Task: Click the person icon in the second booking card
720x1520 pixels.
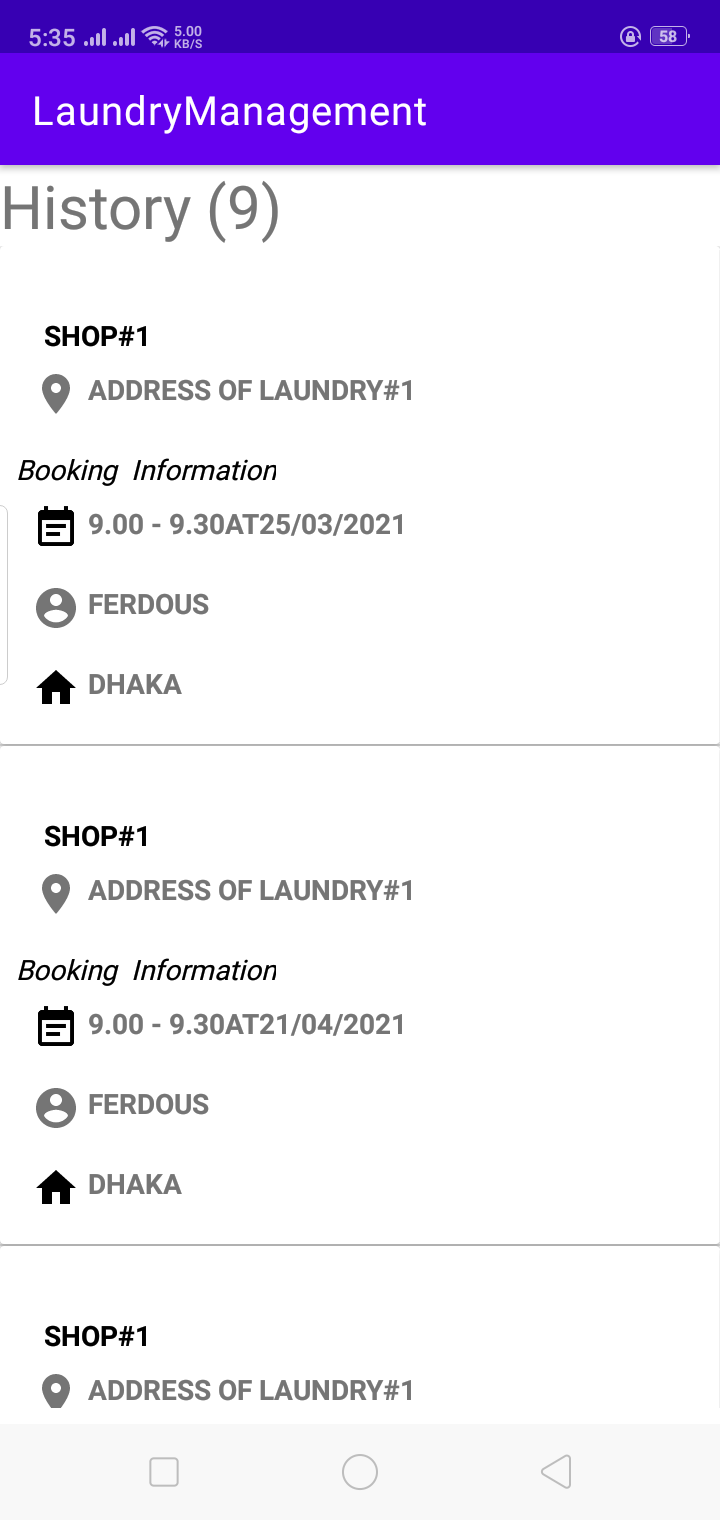Action: click(56, 1106)
